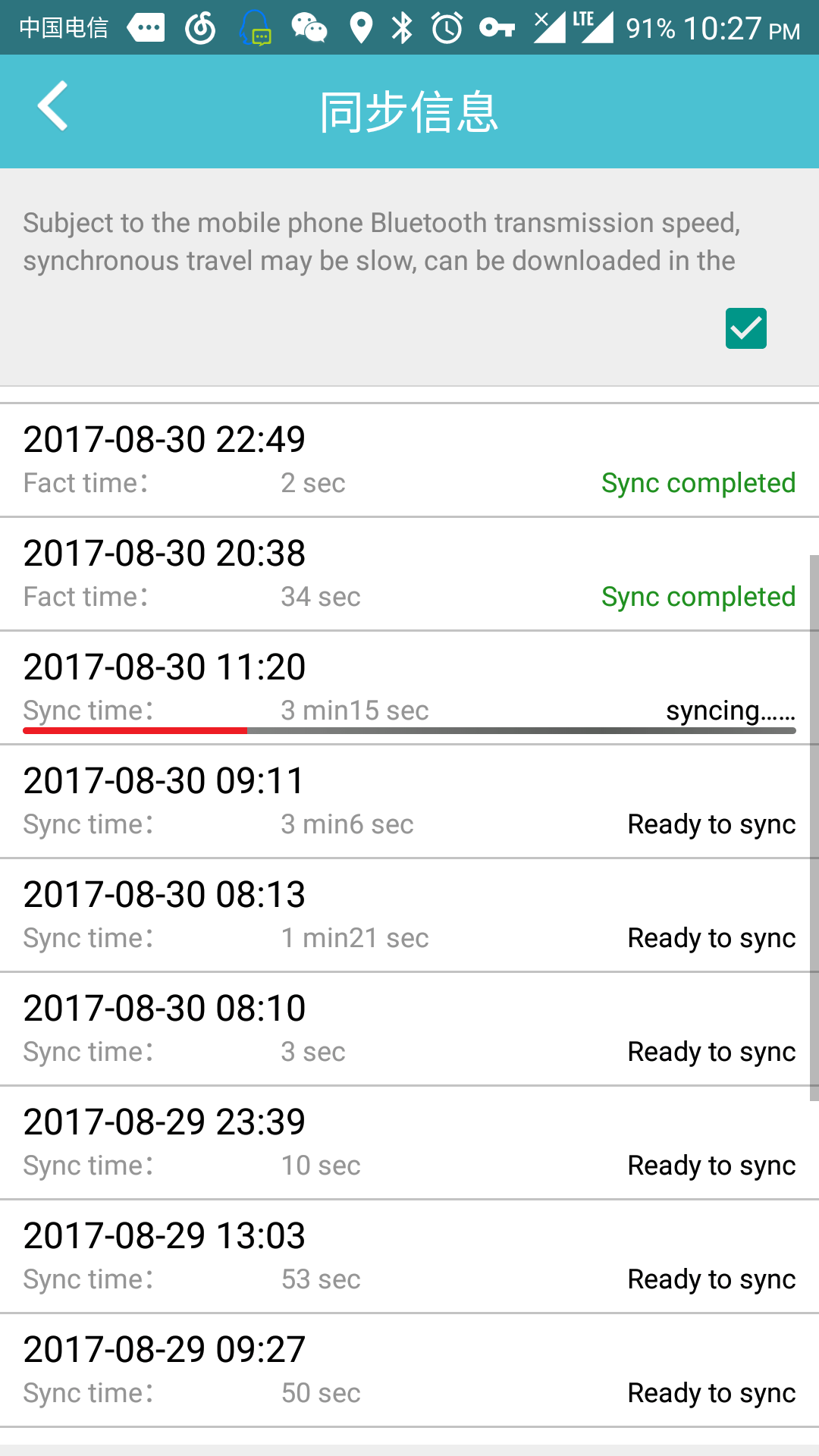Choose the 2017-08-29 23:39 record

pyautogui.click(x=409, y=1143)
